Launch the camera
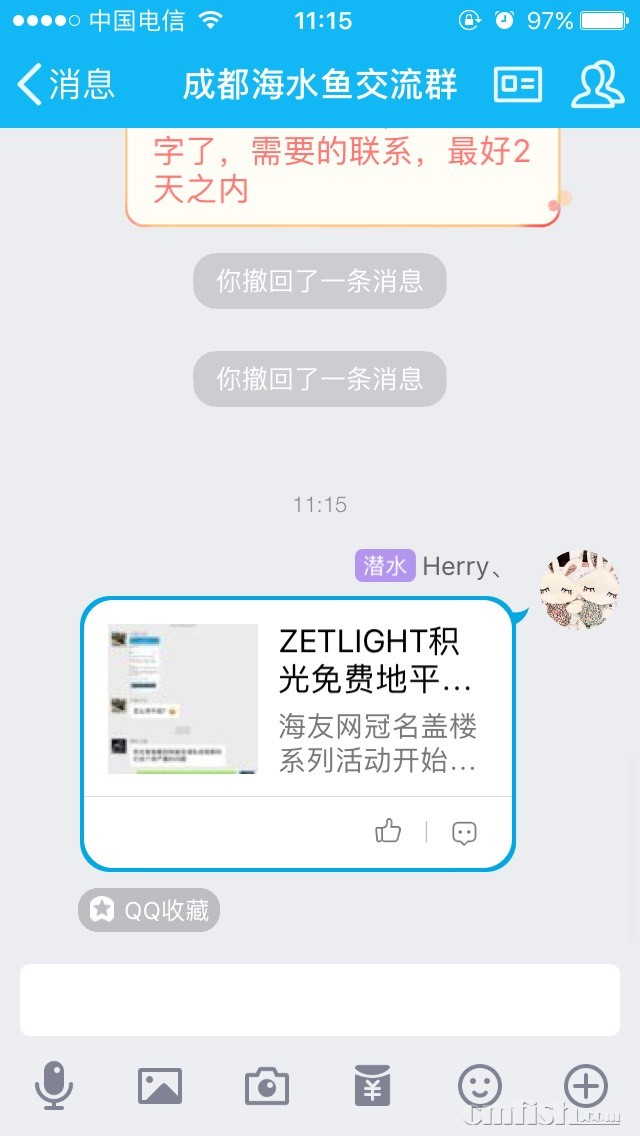 coord(267,1086)
